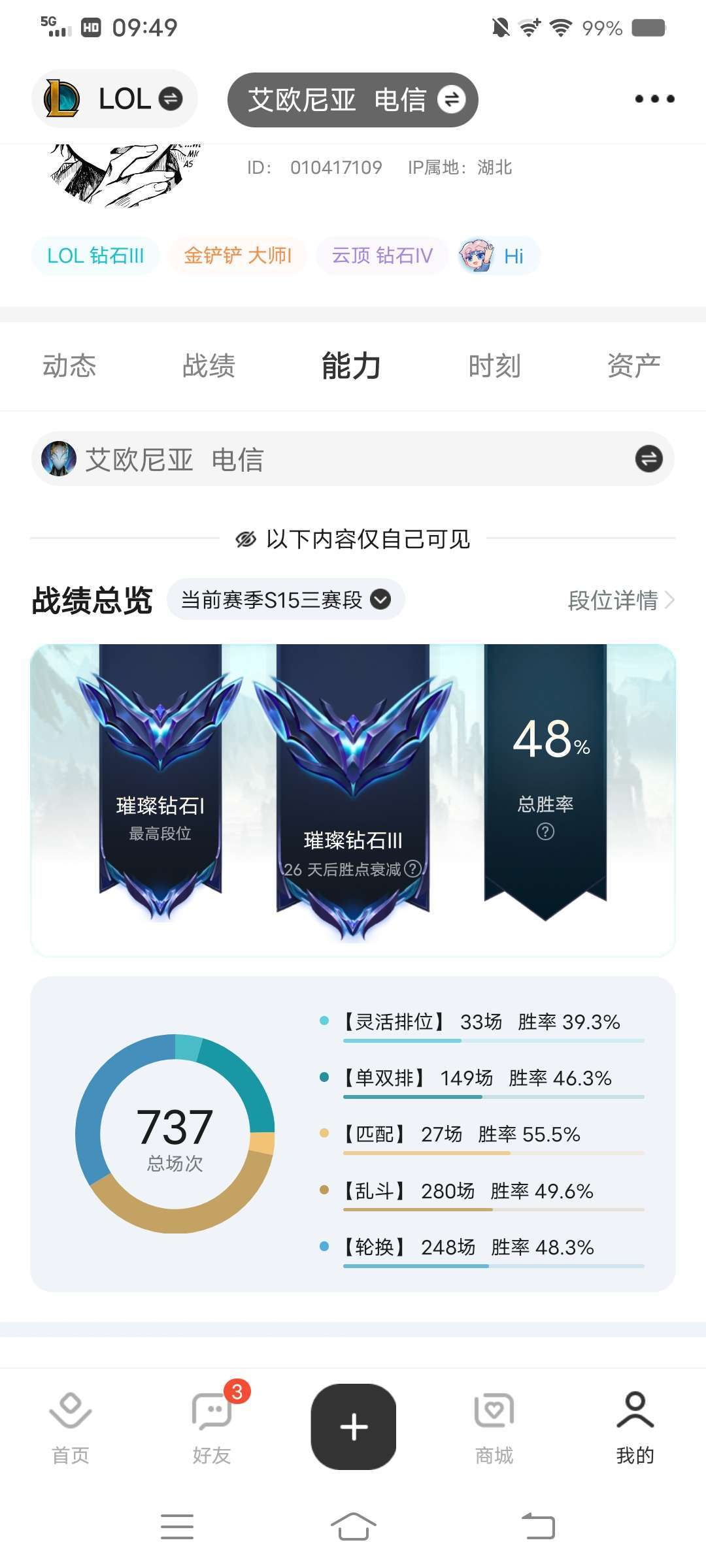Screen dimensions: 706x1568
Task: Open the LOL game icon at top left
Action: coord(62,99)
